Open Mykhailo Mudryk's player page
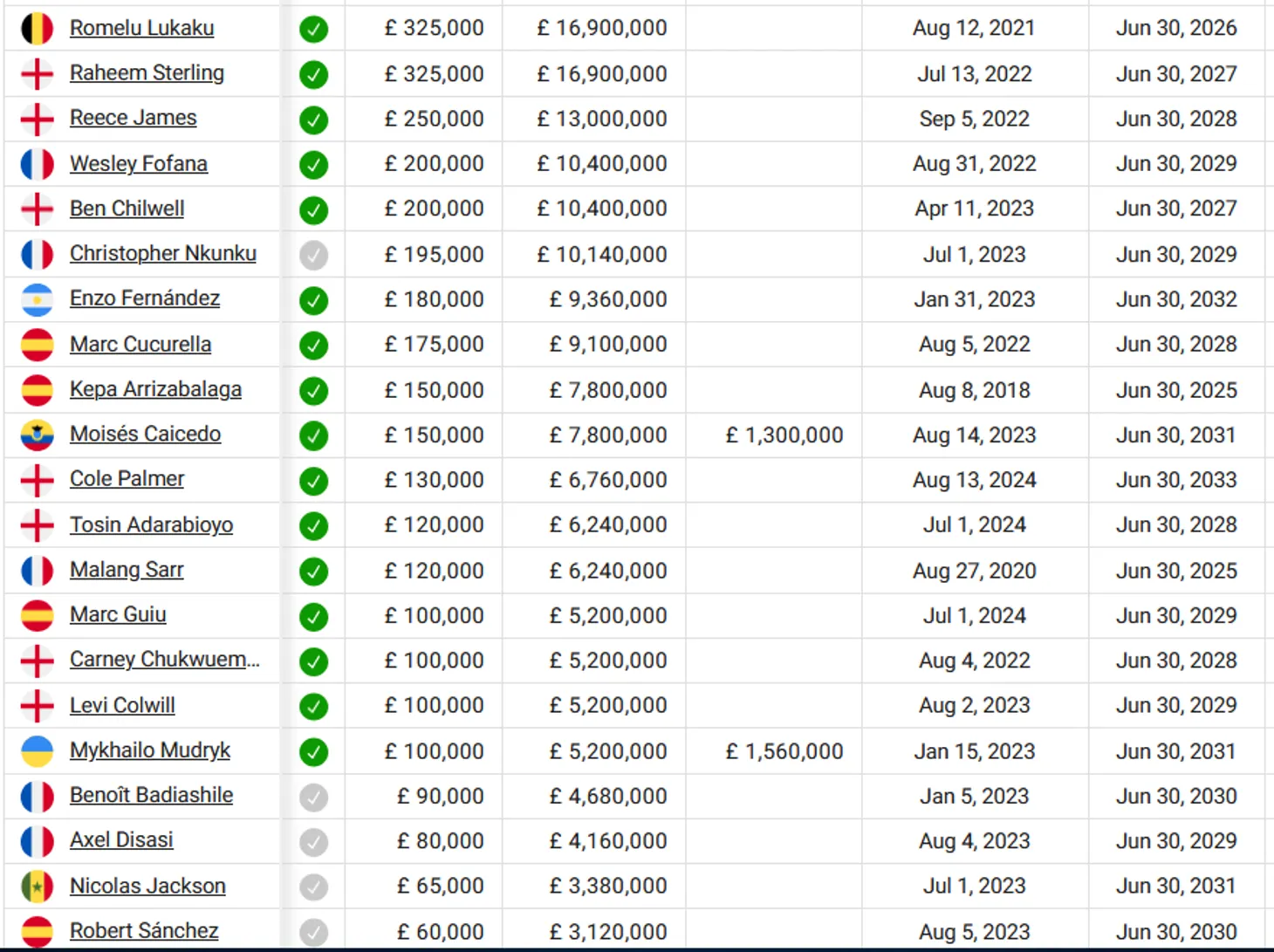Screen dimensions: 1274x952 tap(150, 750)
